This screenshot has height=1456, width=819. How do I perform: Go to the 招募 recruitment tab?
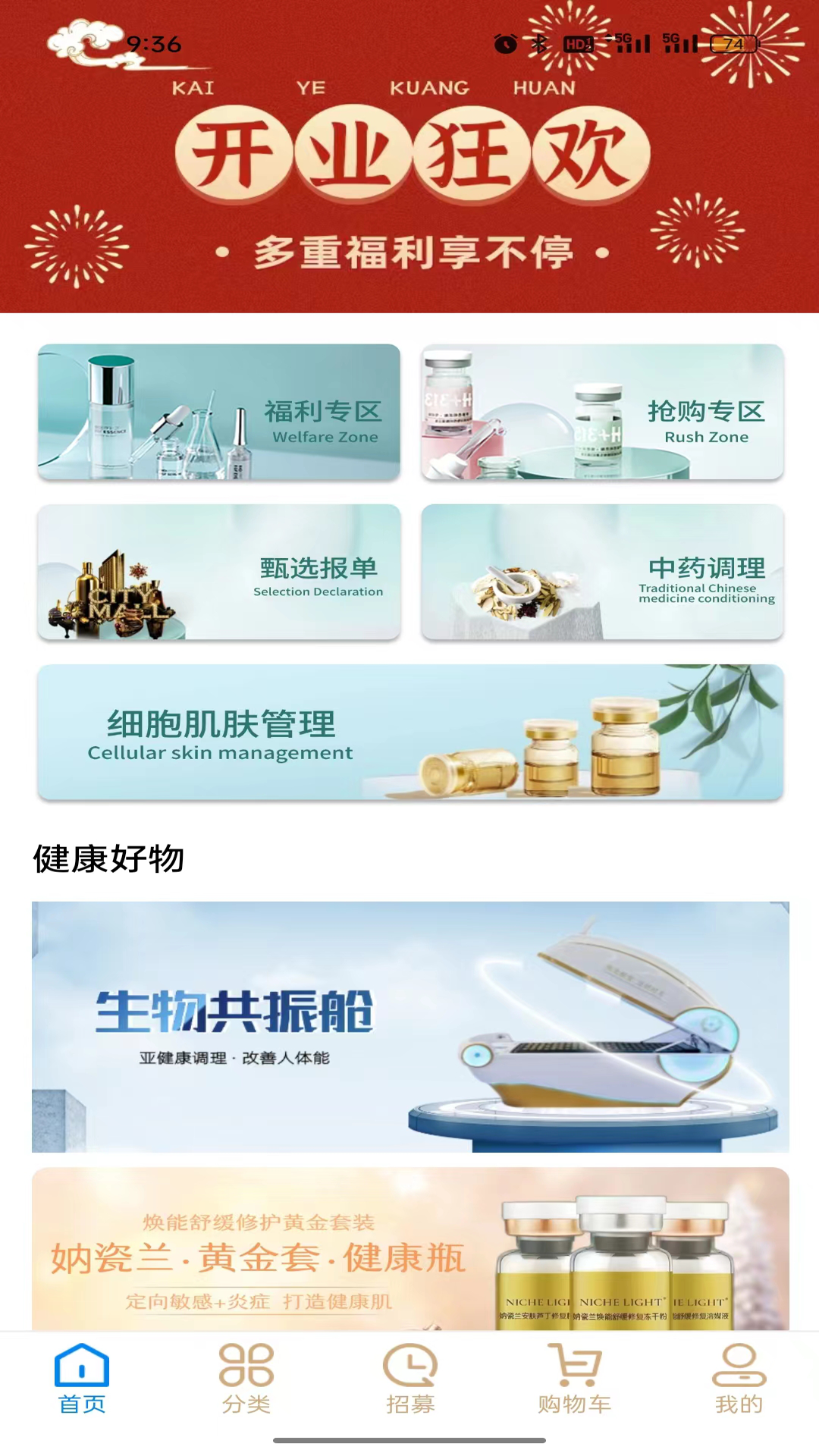(409, 1379)
